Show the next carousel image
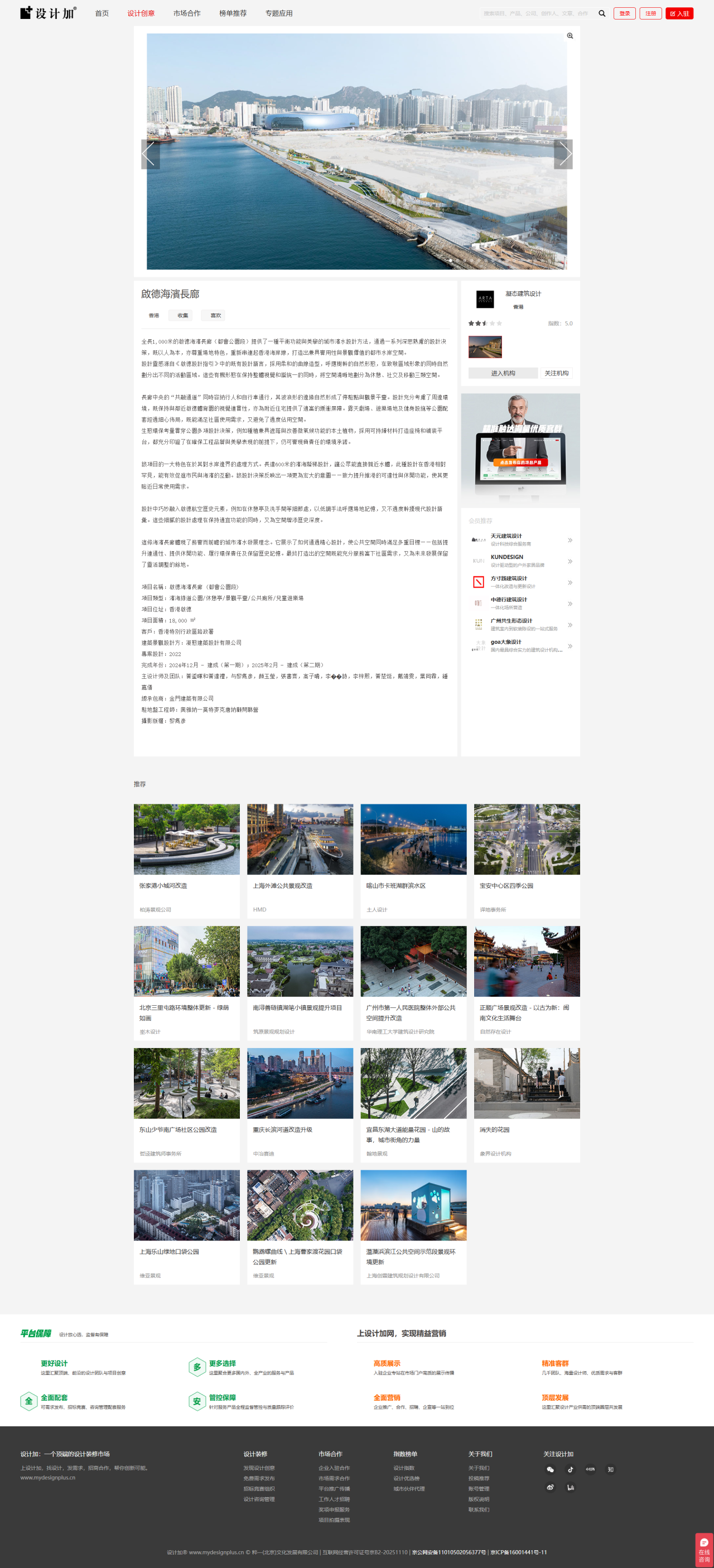The height and width of the screenshot is (1568, 714). (563, 154)
